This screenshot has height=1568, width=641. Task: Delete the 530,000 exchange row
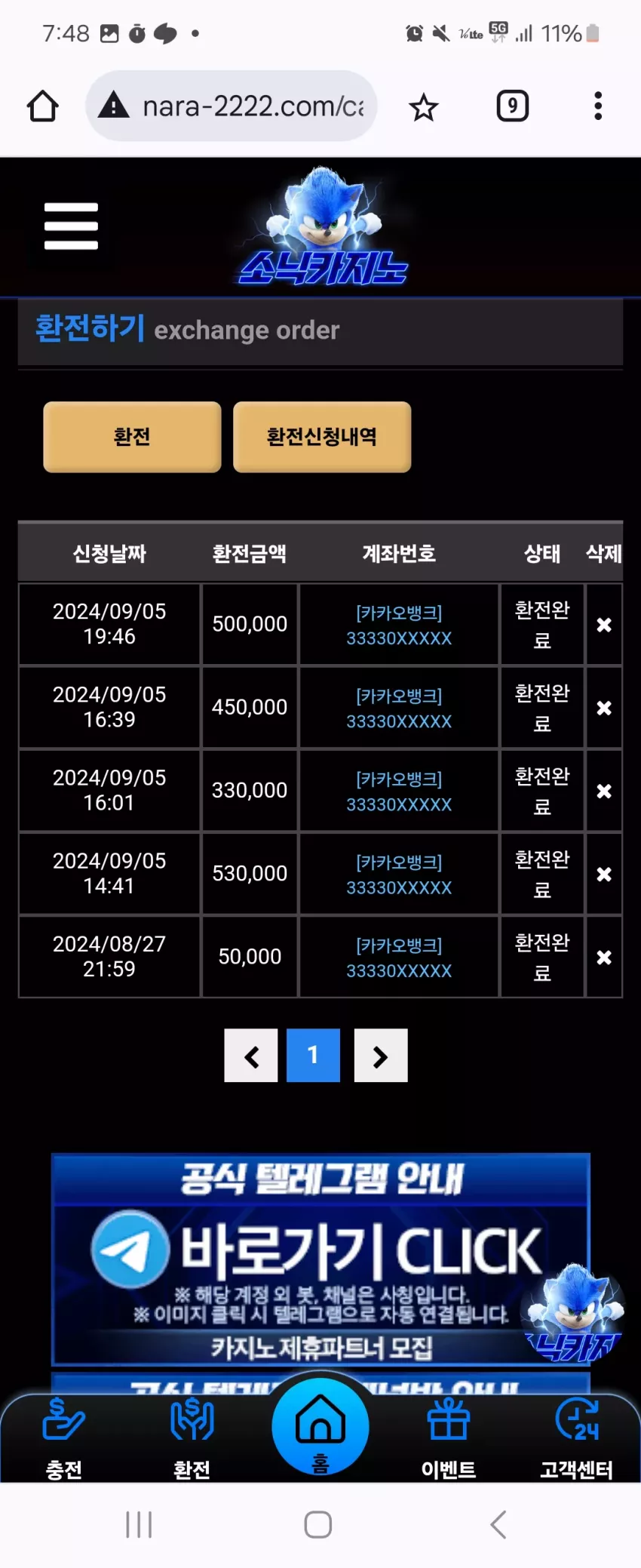click(x=604, y=874)
